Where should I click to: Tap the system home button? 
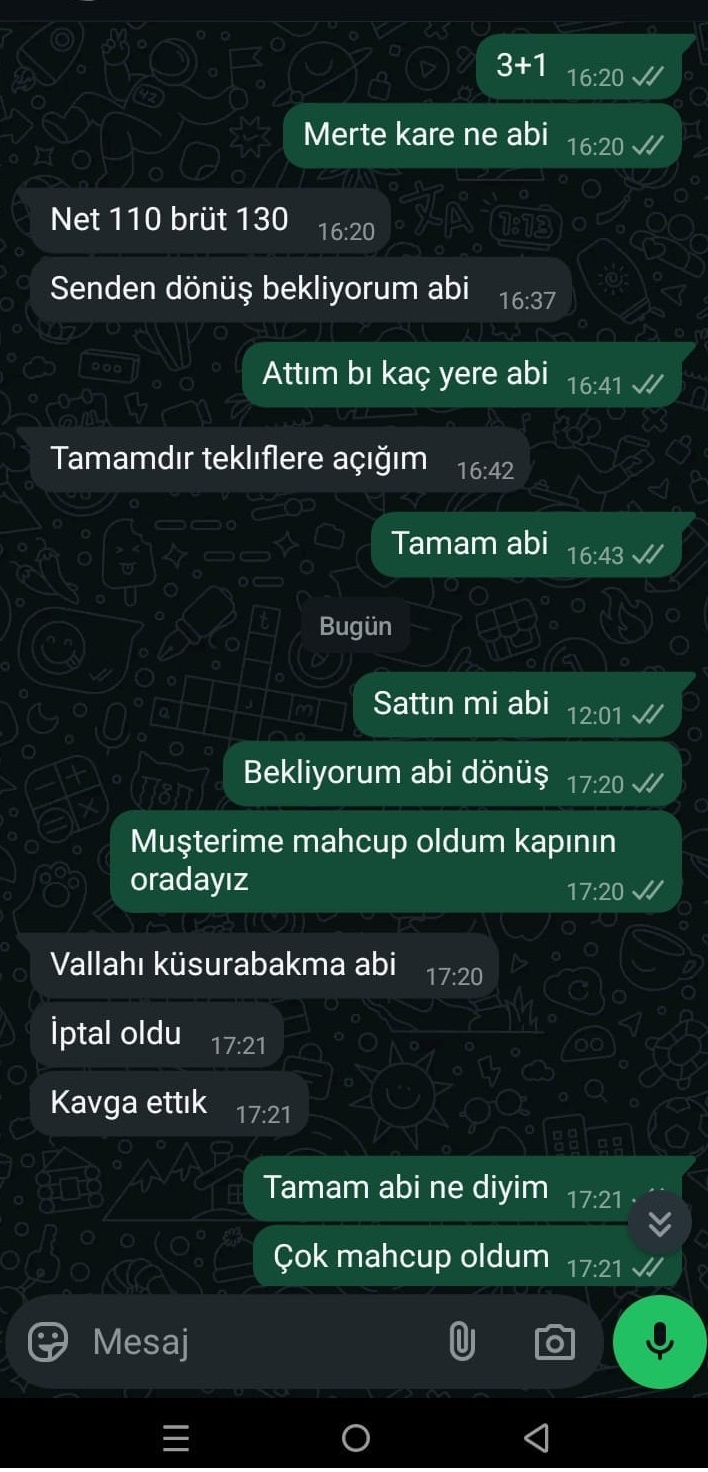click(x=355, y=1438)
